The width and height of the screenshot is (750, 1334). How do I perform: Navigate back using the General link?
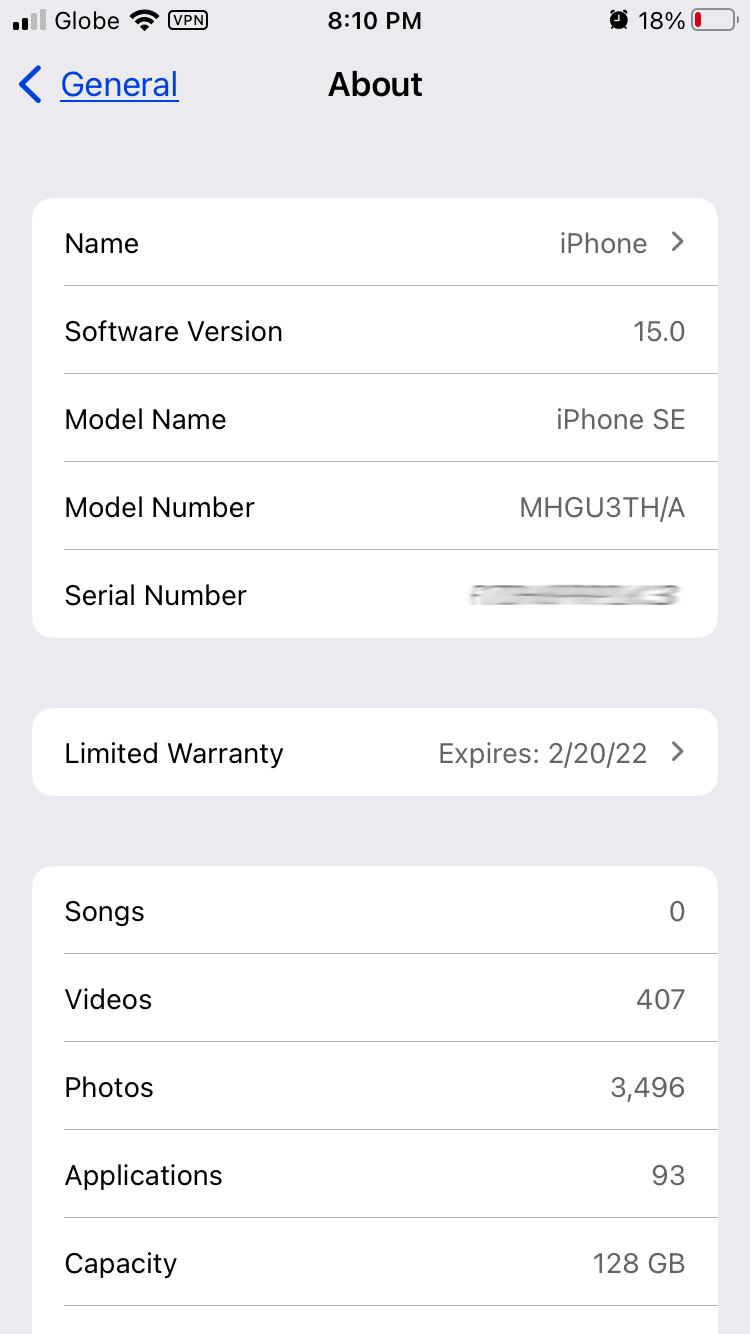[119, 85]
